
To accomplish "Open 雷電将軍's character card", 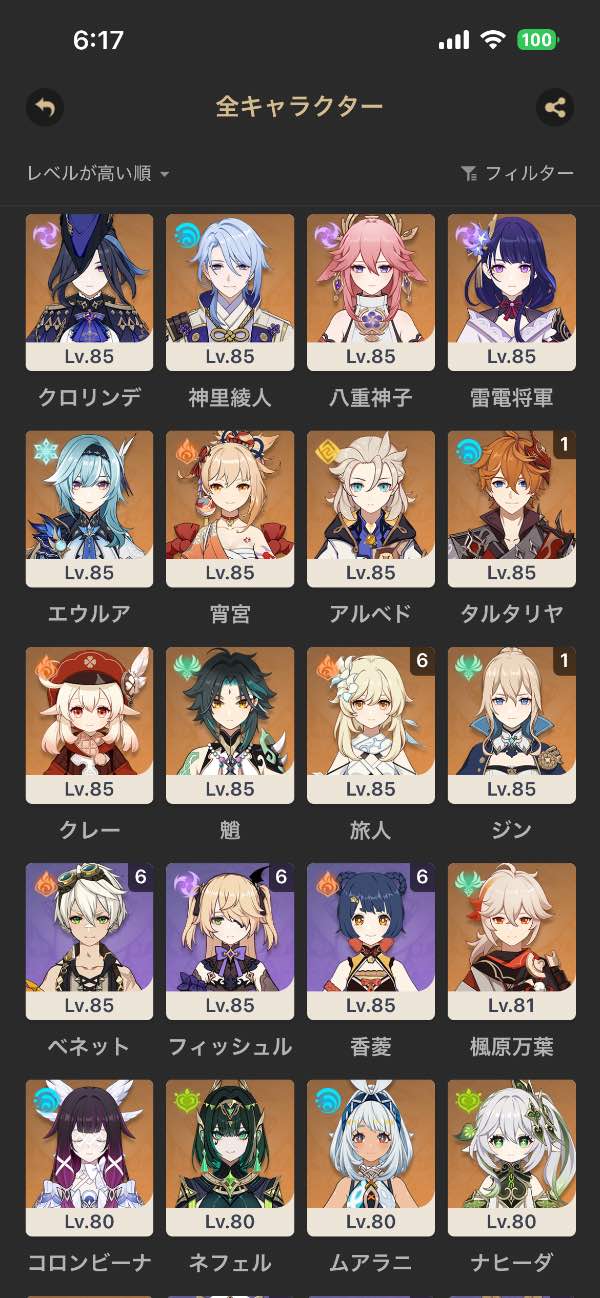I will click(512, 293).
